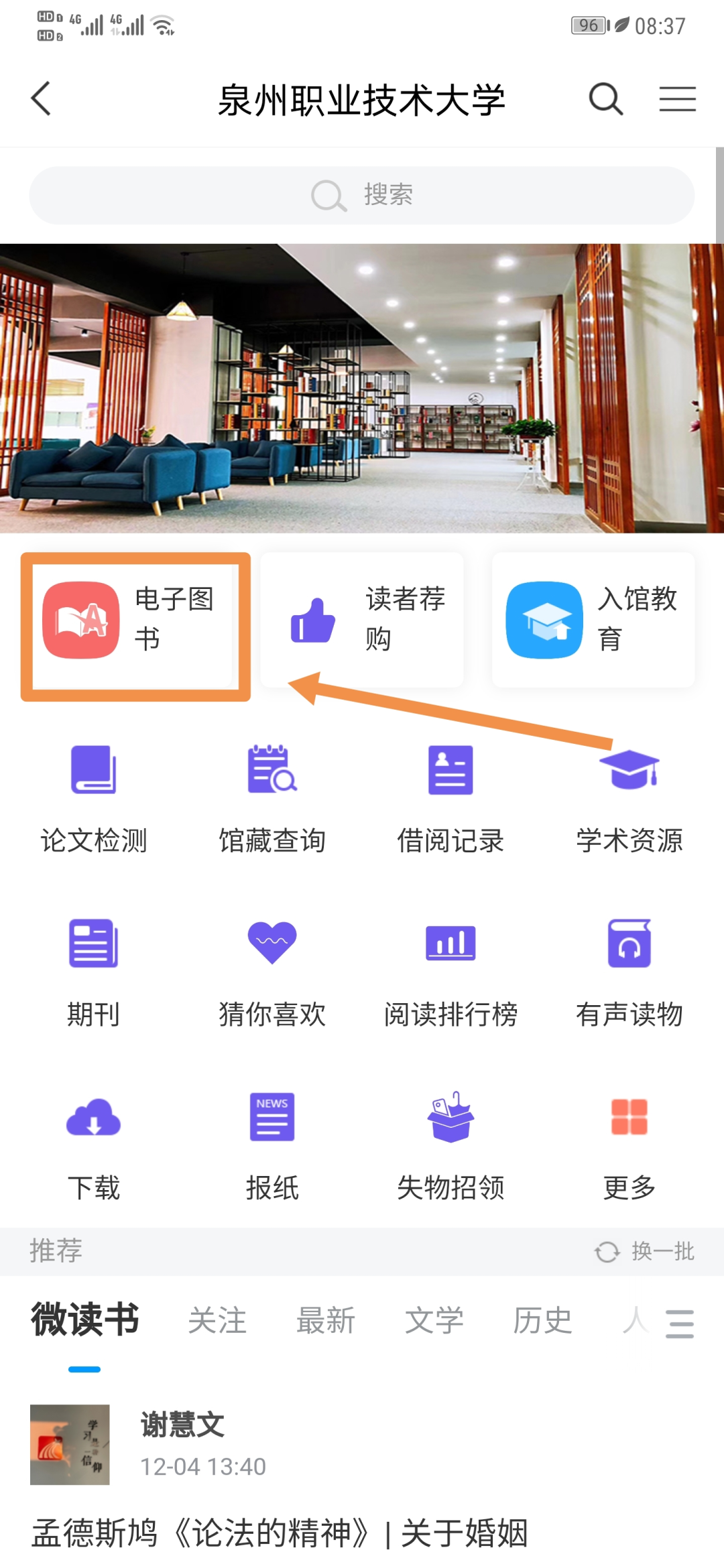
Task: Open 电子图书 e-books card
Action: (134, 620)
